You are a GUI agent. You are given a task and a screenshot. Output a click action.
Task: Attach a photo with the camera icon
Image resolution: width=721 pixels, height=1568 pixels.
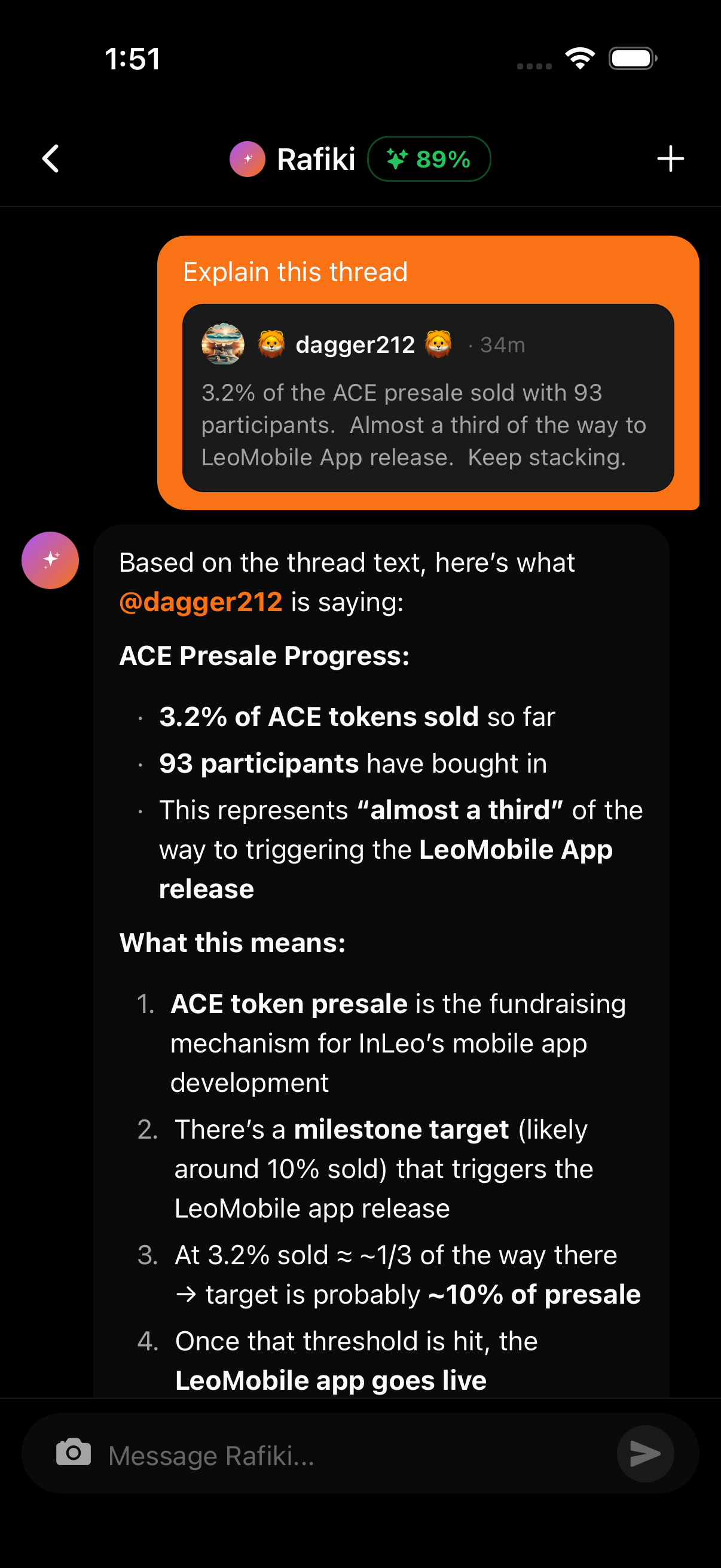(74, 1453)
